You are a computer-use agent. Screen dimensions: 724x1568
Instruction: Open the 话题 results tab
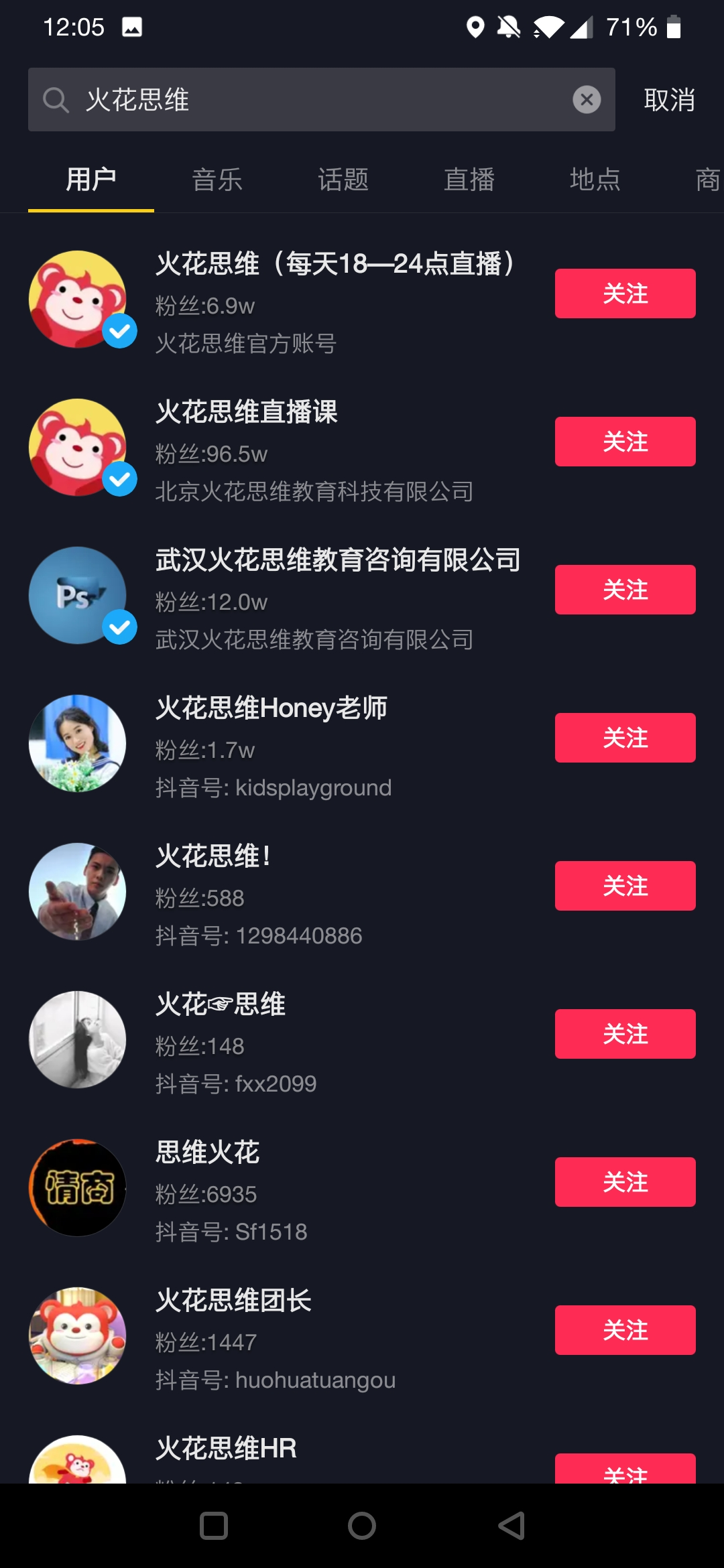pyautogui.click(x=343, y=180)
